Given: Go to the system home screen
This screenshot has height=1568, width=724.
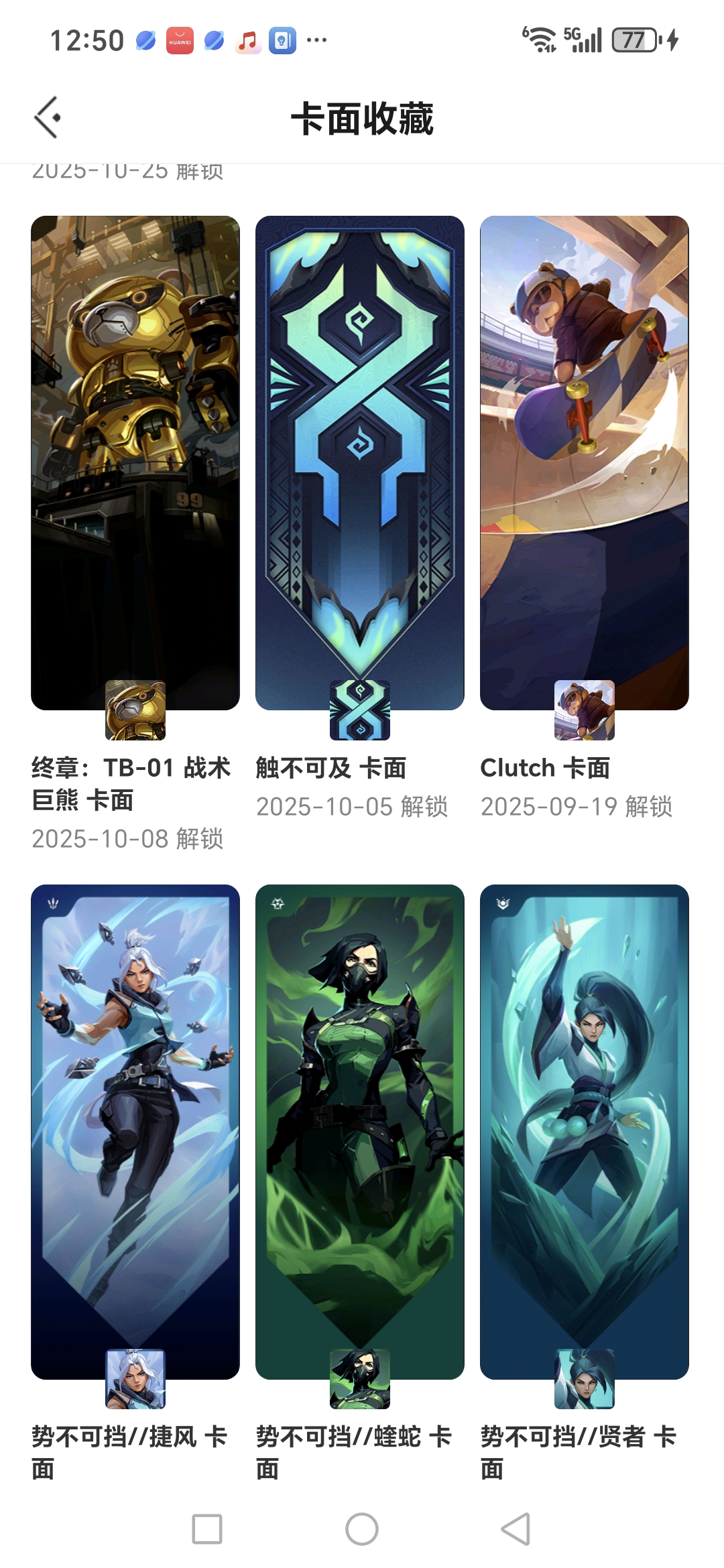Looking at the screenshot, I should pos(362,1529).
